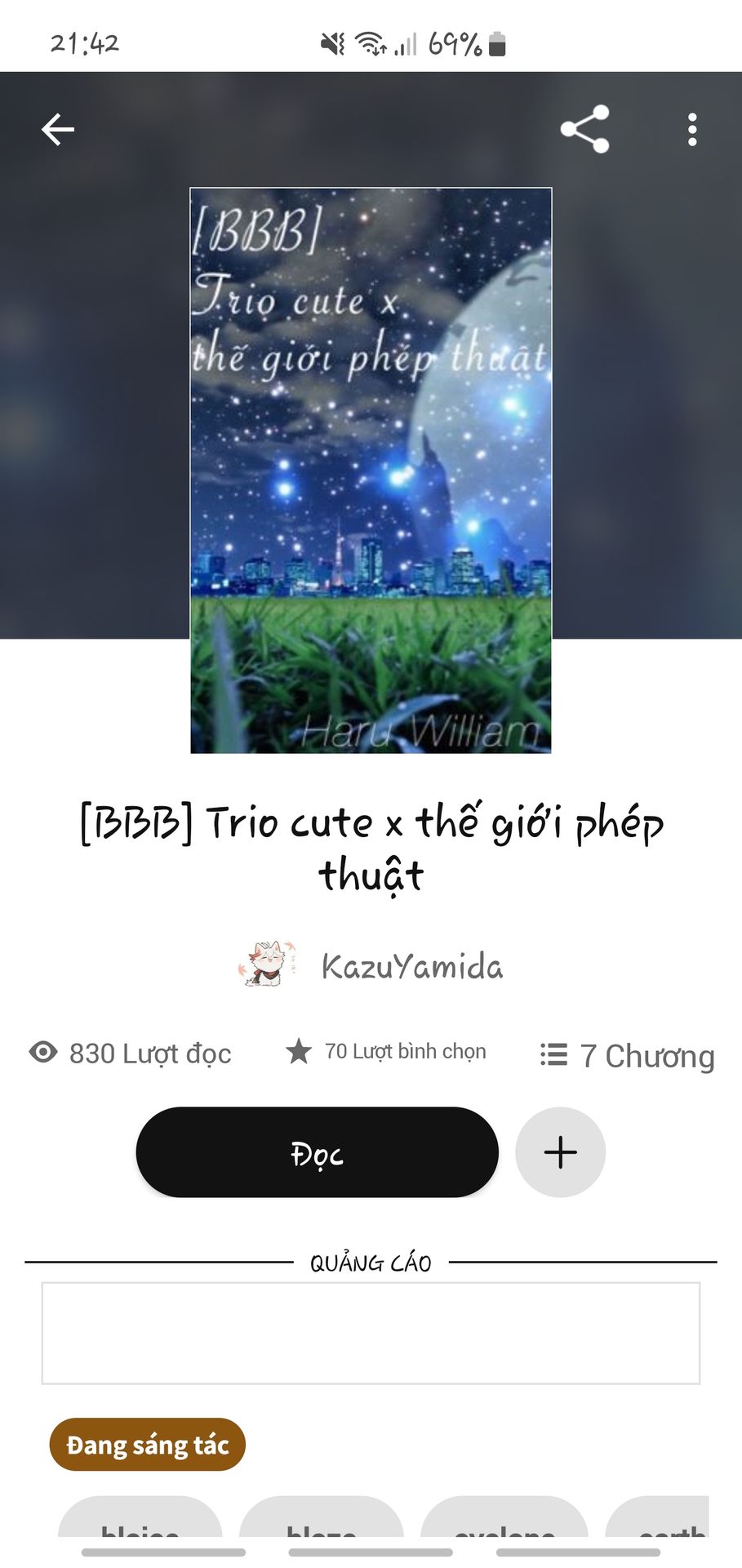Share this story
Viewport: 742px width, 1568px height.
(584, 129)
